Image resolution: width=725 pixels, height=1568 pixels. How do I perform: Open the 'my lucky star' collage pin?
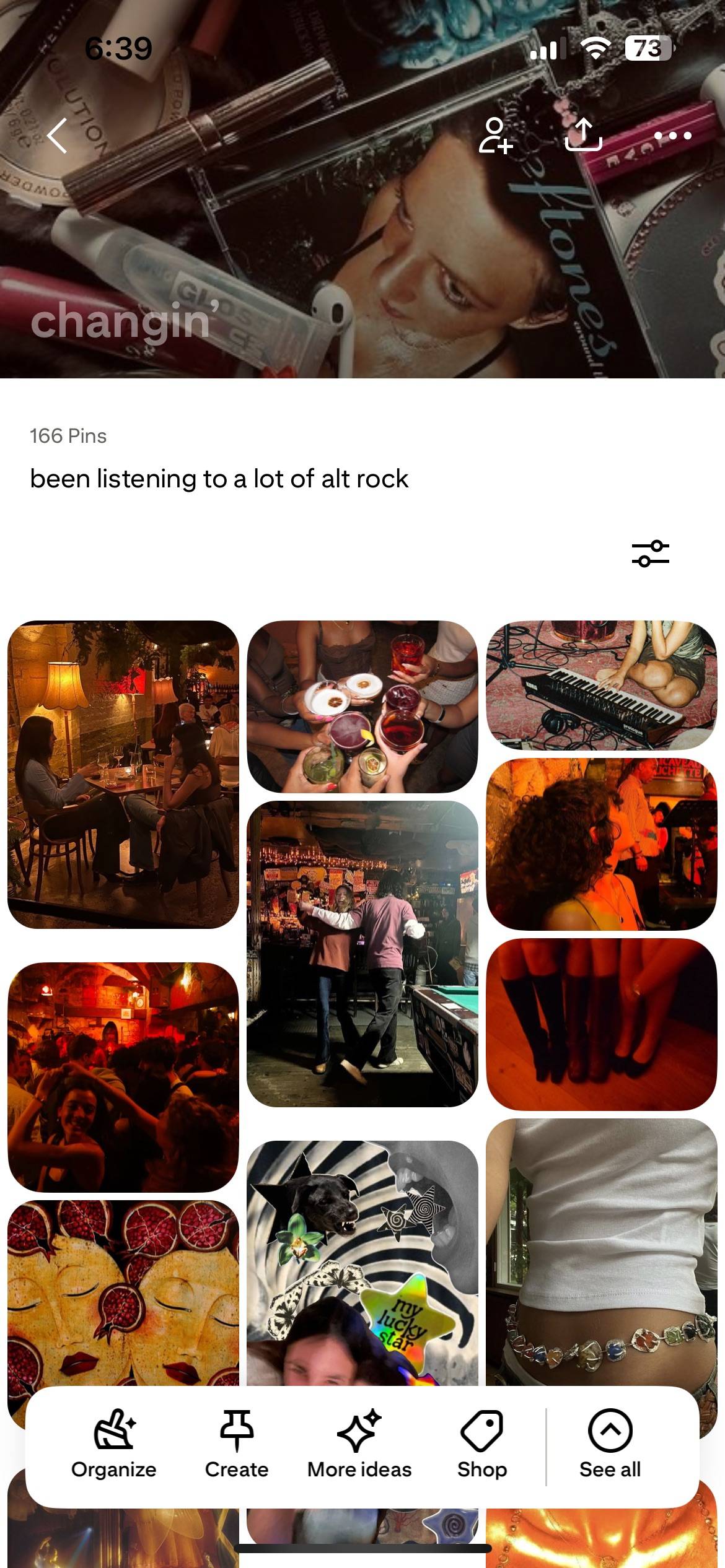(x=362, y=1263)
